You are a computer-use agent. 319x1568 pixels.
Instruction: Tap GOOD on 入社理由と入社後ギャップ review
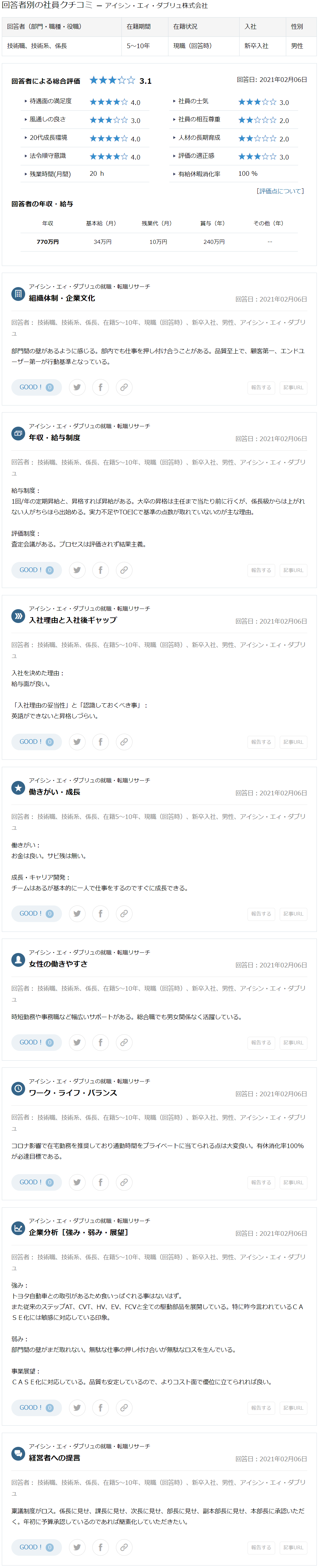[36, 742]
